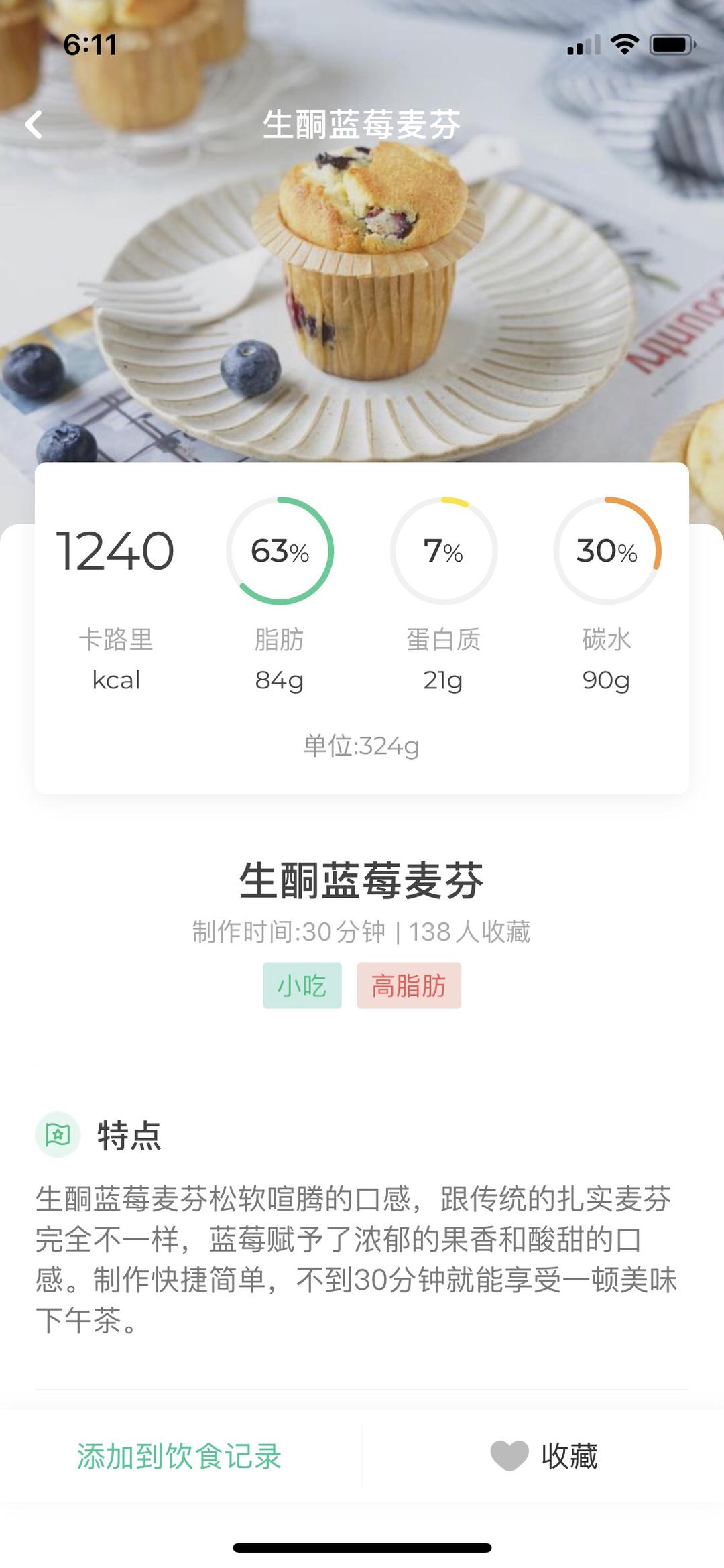
Task: Select the 小吃 tag chip
Action: [x=302, y=985]
